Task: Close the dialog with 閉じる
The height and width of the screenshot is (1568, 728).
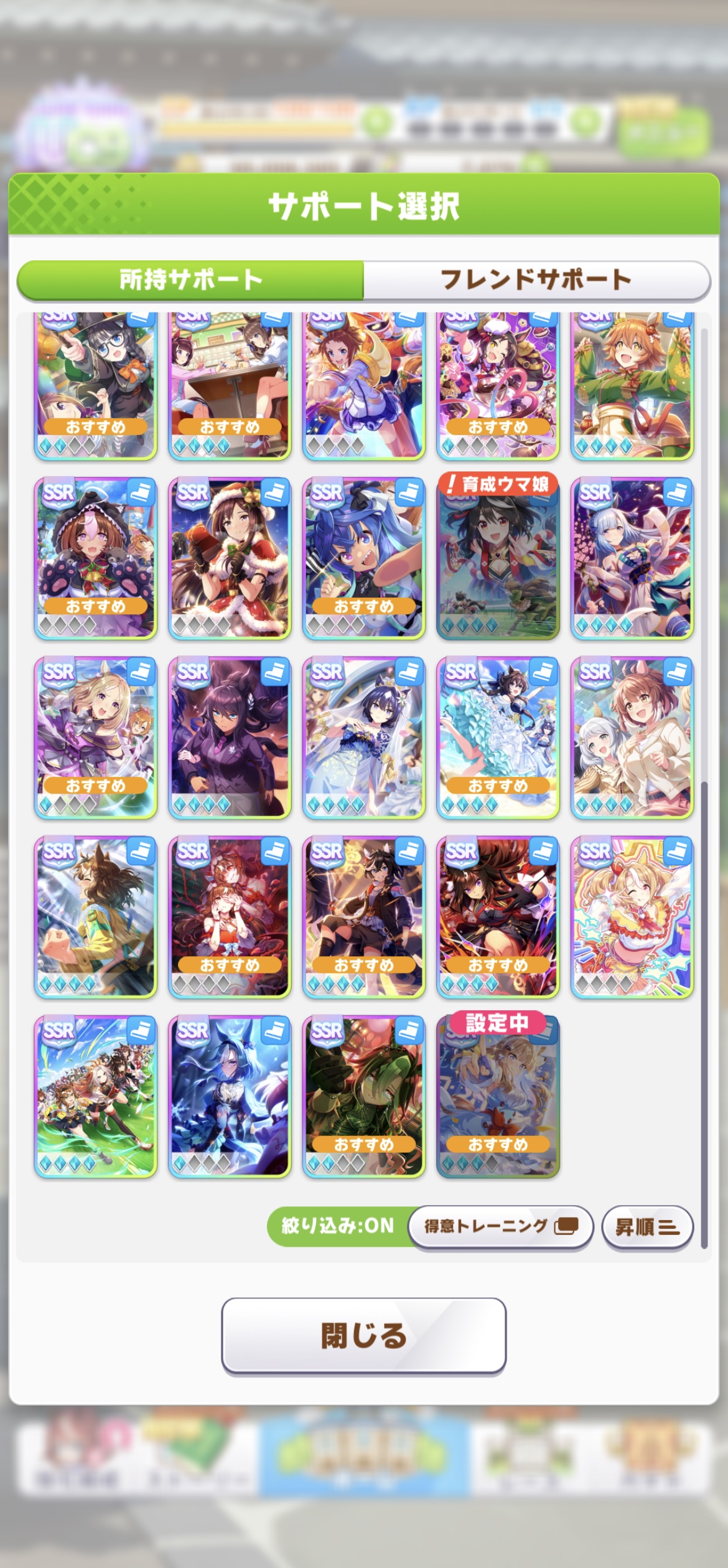Action: pos(363,1335)
